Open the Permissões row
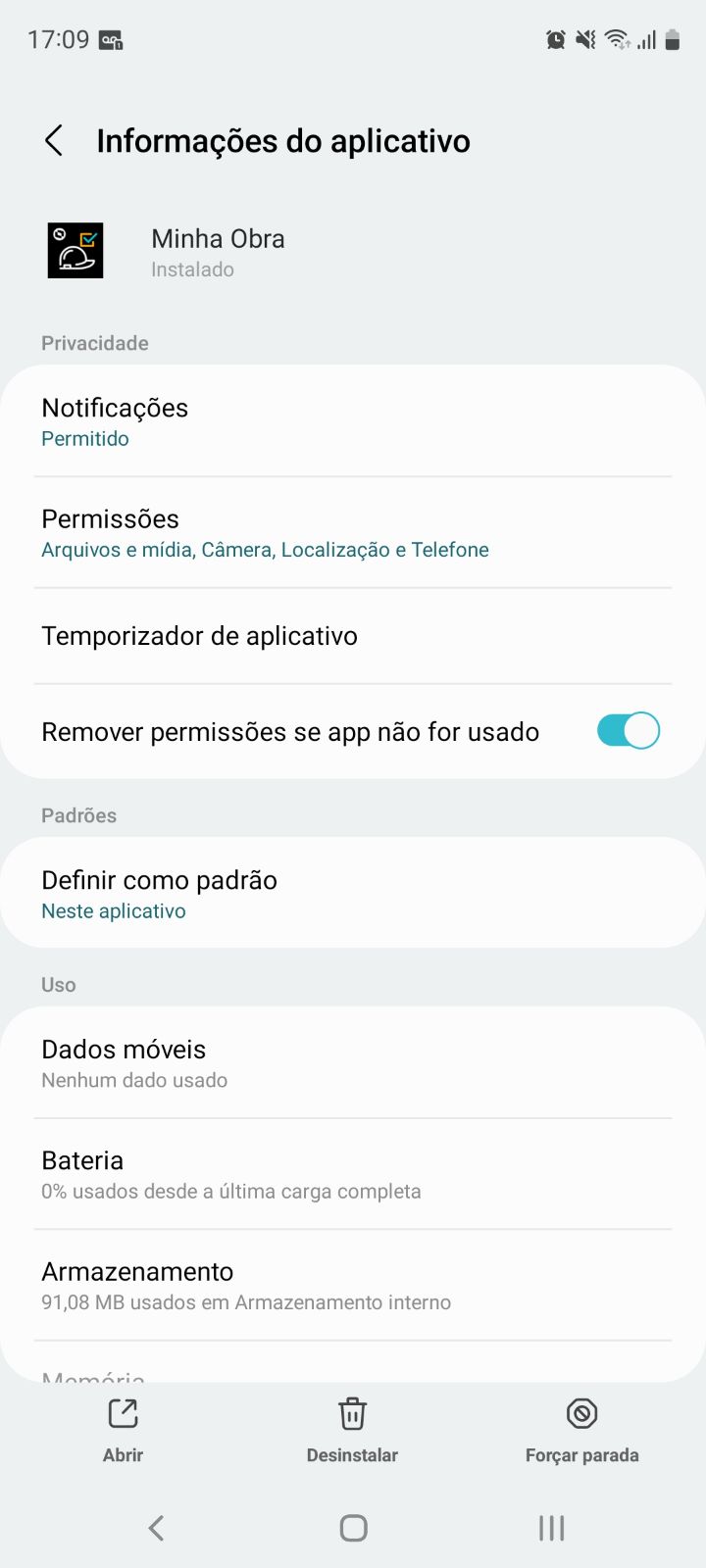The image size is (706, 1568). click(x=353, y=533)
